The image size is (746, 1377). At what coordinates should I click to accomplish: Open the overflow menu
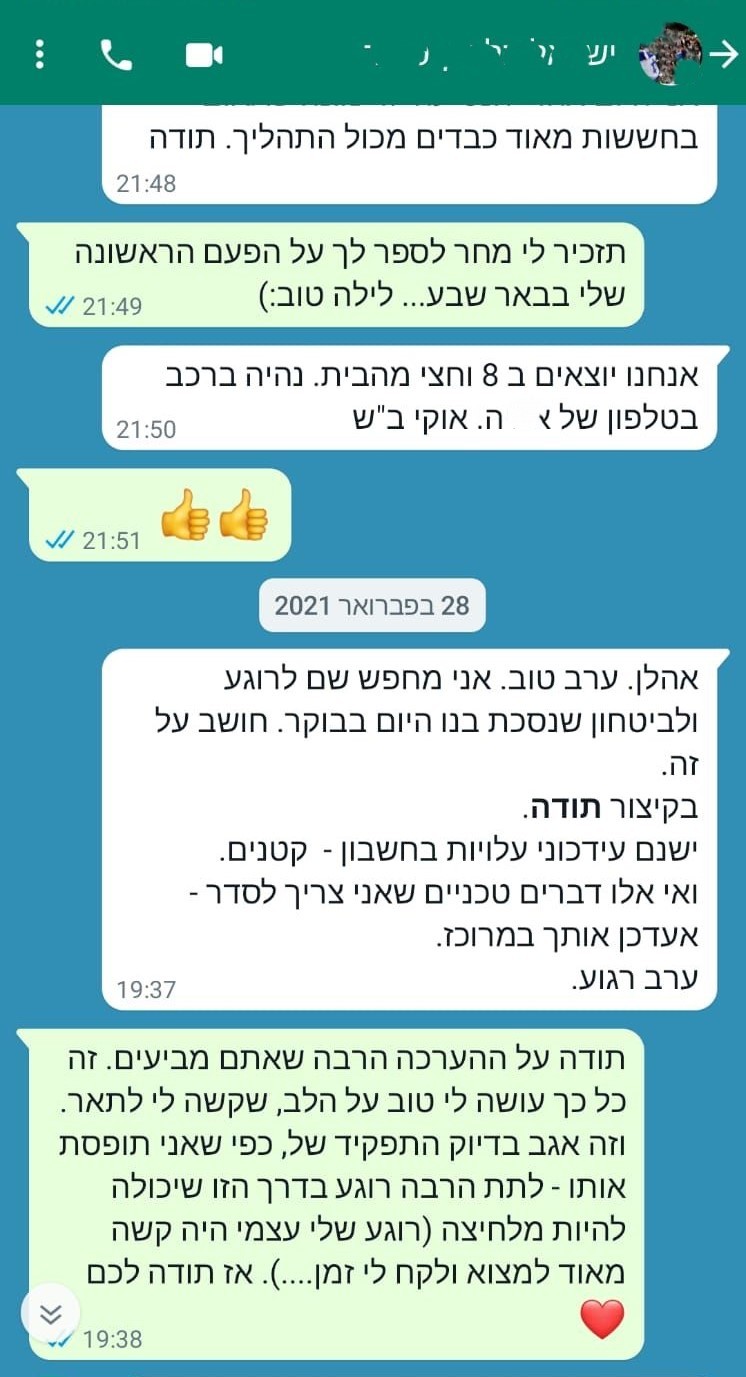(39, 54)
